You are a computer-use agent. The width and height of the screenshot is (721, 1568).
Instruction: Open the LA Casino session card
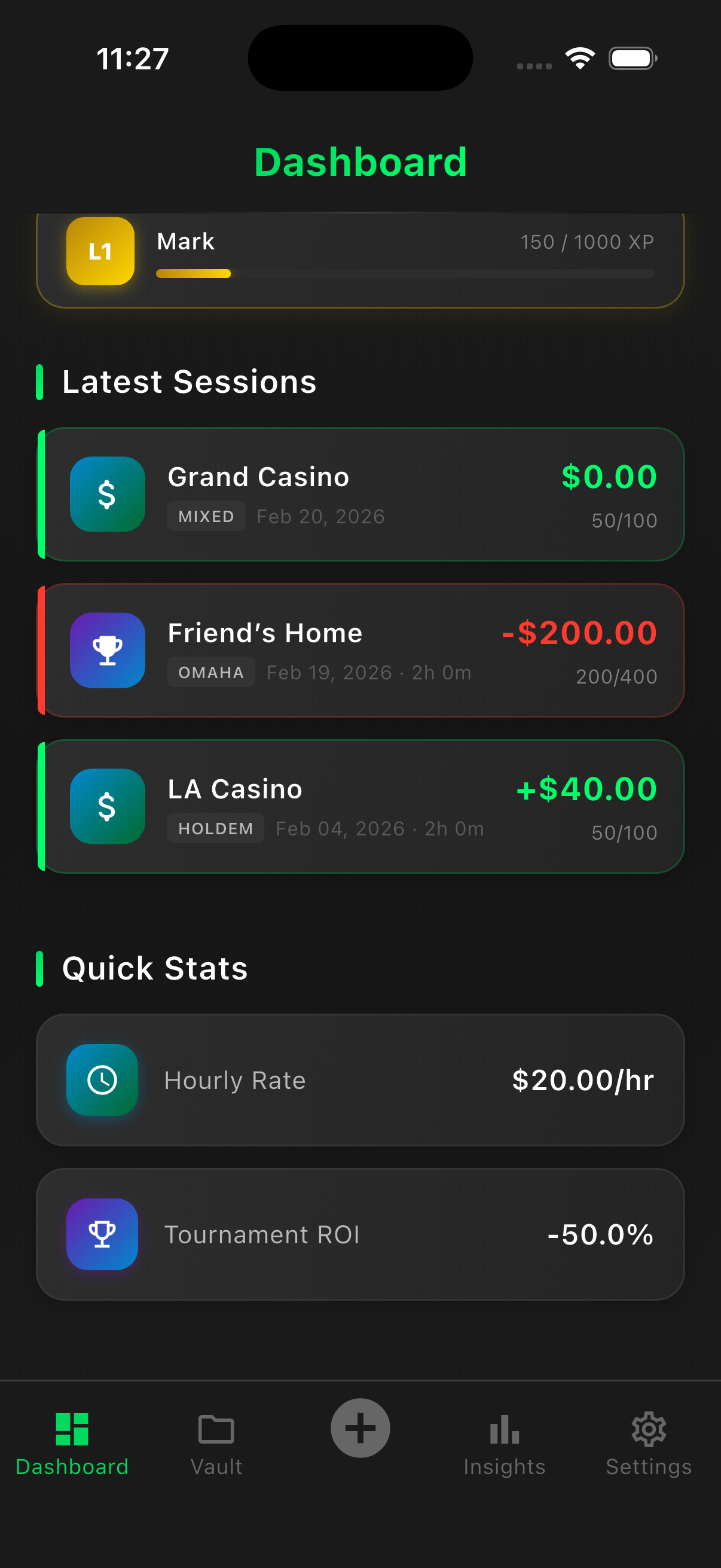click(360, 807)
